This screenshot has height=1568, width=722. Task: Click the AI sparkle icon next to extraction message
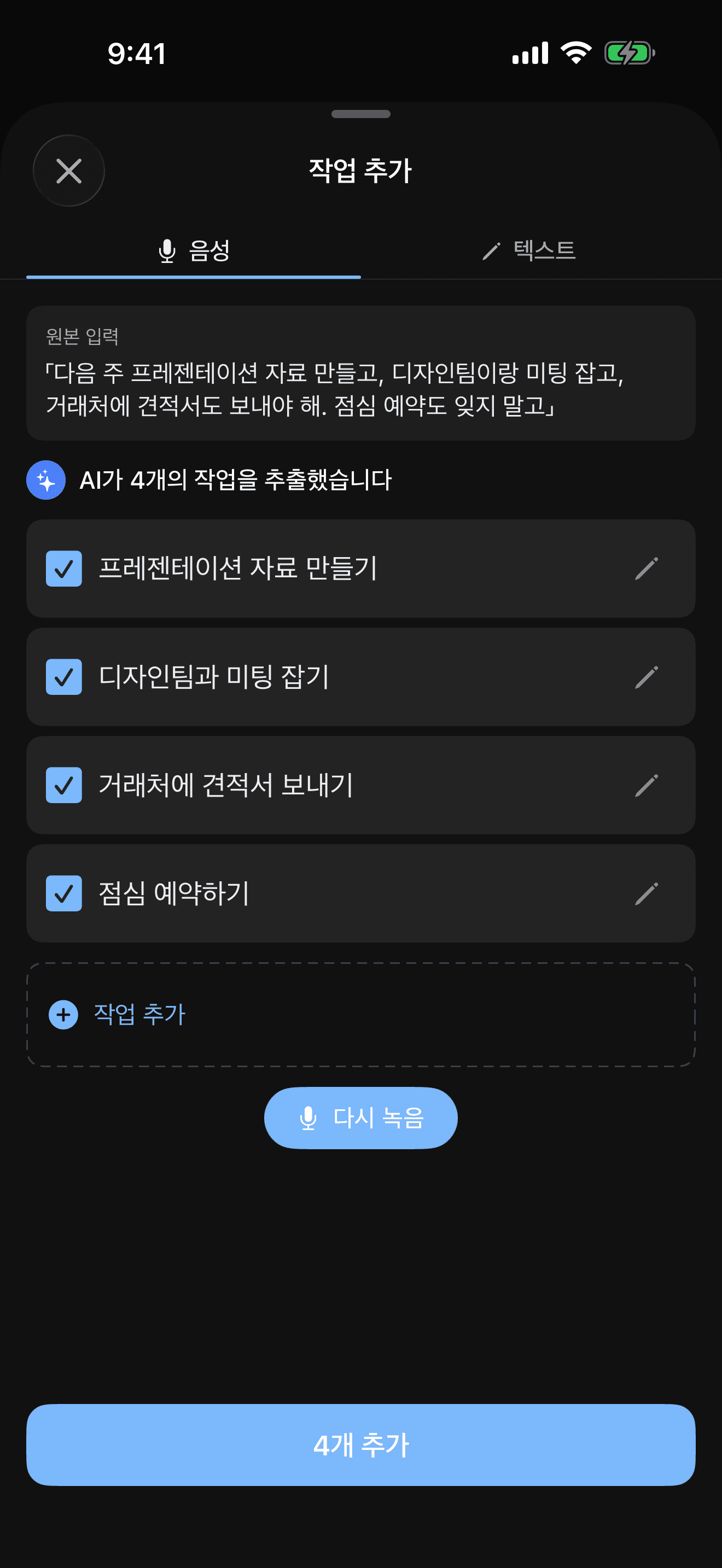[45, 479]
